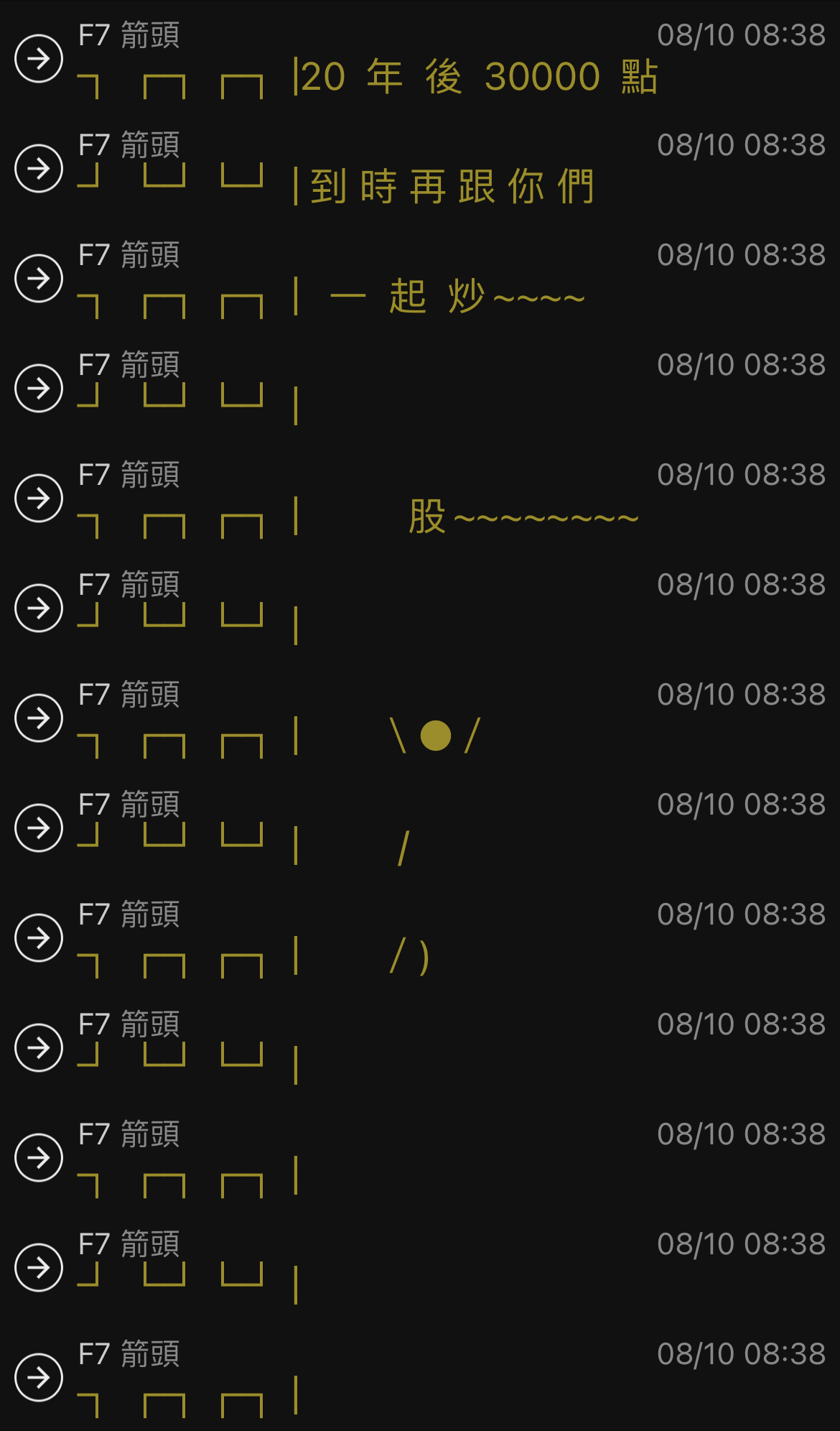
Task: Select the comment row '到時再跟你們'
Action: [x=452, y=187]
